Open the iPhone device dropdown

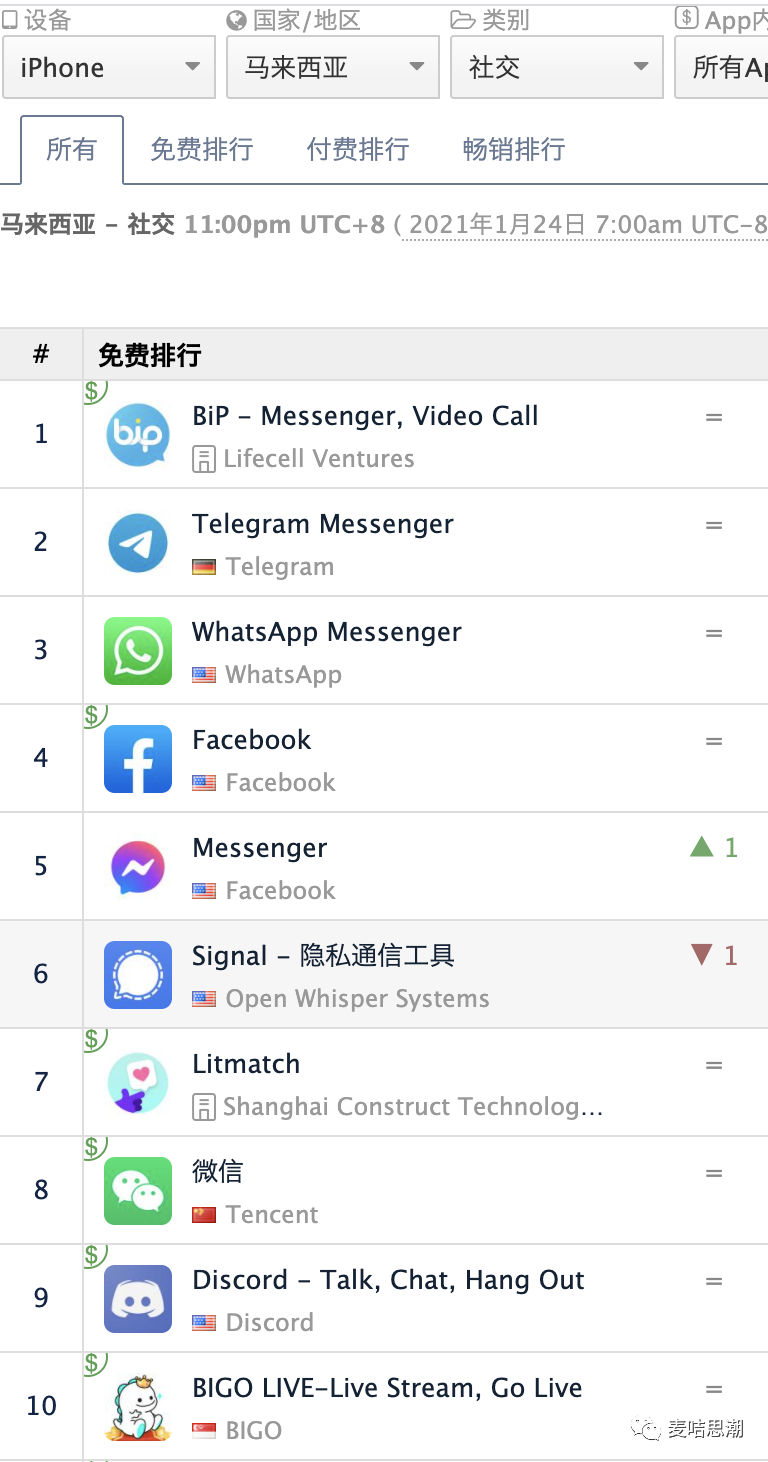click(108, 68)
